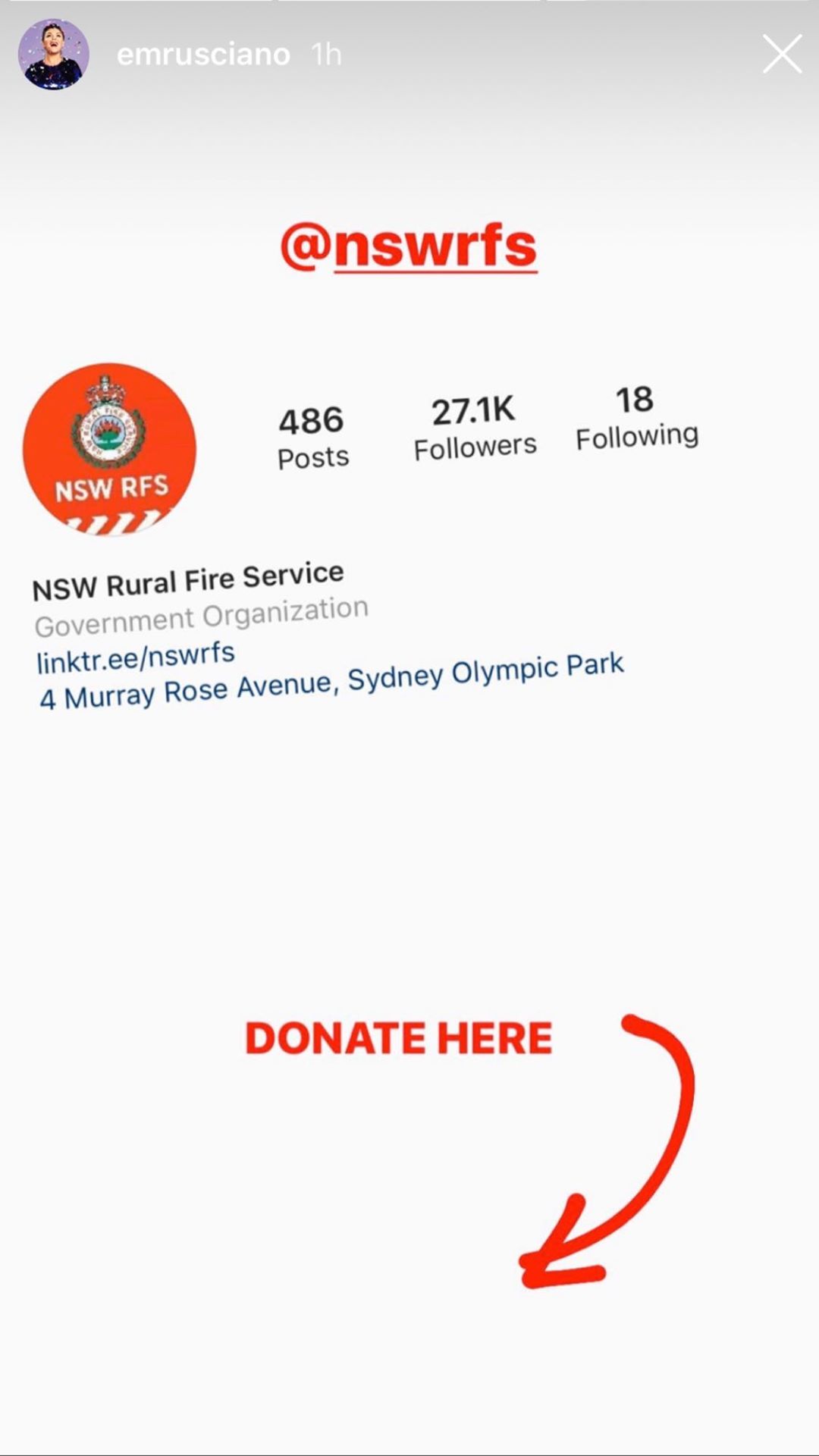Open the @nswrfs mention

point(409,246)
